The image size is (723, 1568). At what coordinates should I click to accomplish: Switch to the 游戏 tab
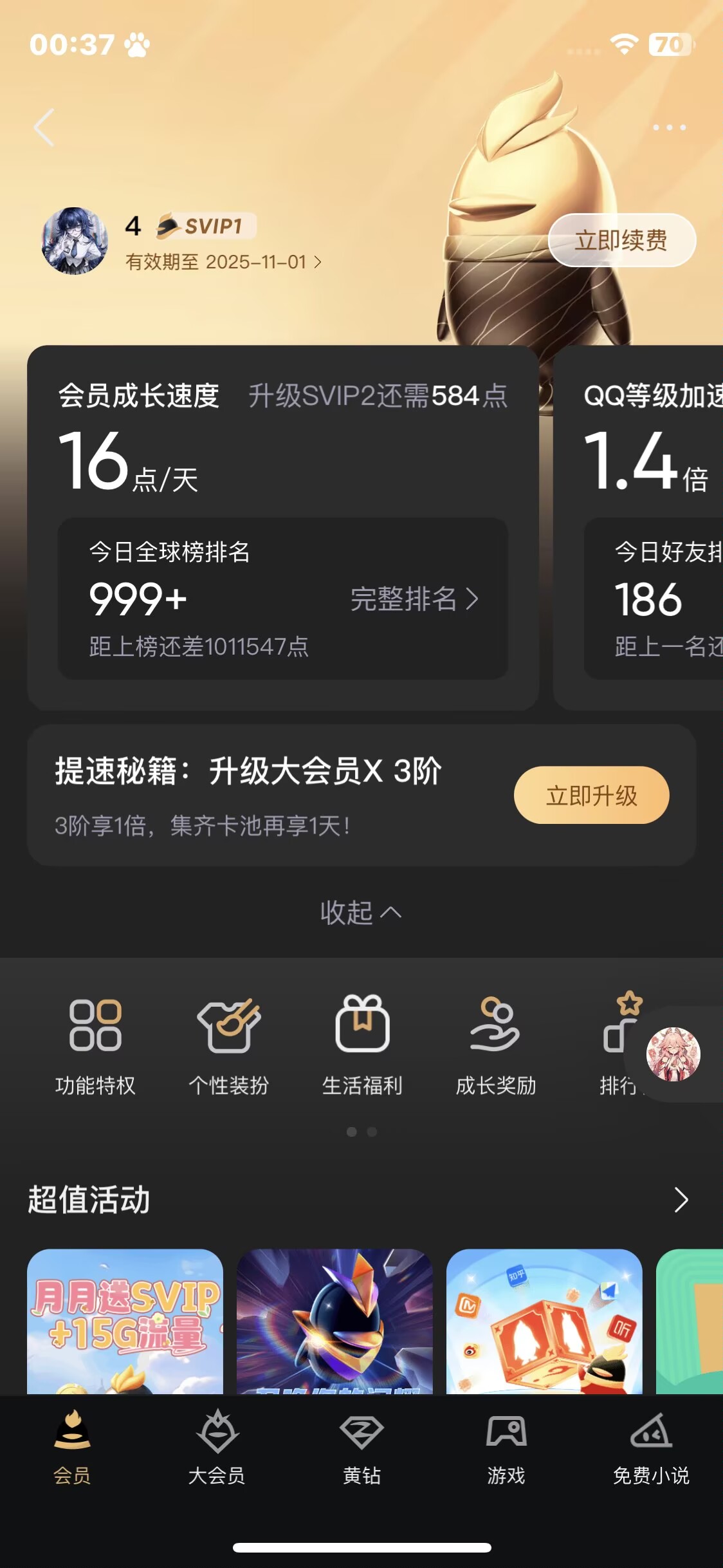point(506,1446)
